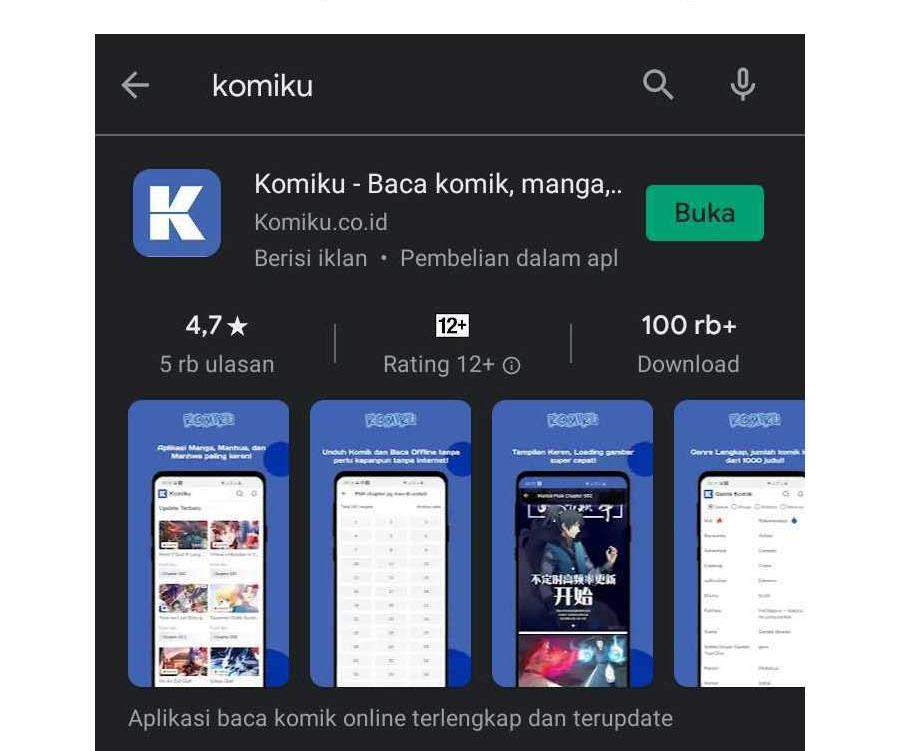The image size is (900, 751).
Task: Open screenshot about Genre Lengkap
Action: (740, 543)
